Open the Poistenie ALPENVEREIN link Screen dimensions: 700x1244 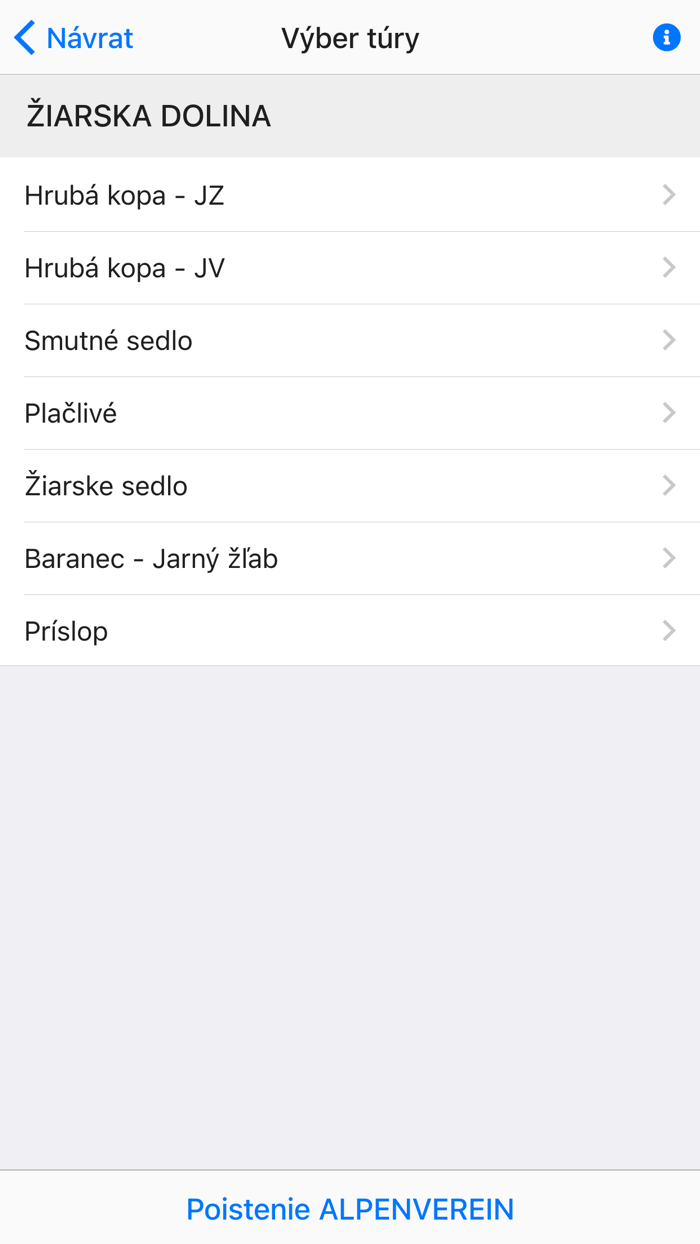coord(350,1209)
